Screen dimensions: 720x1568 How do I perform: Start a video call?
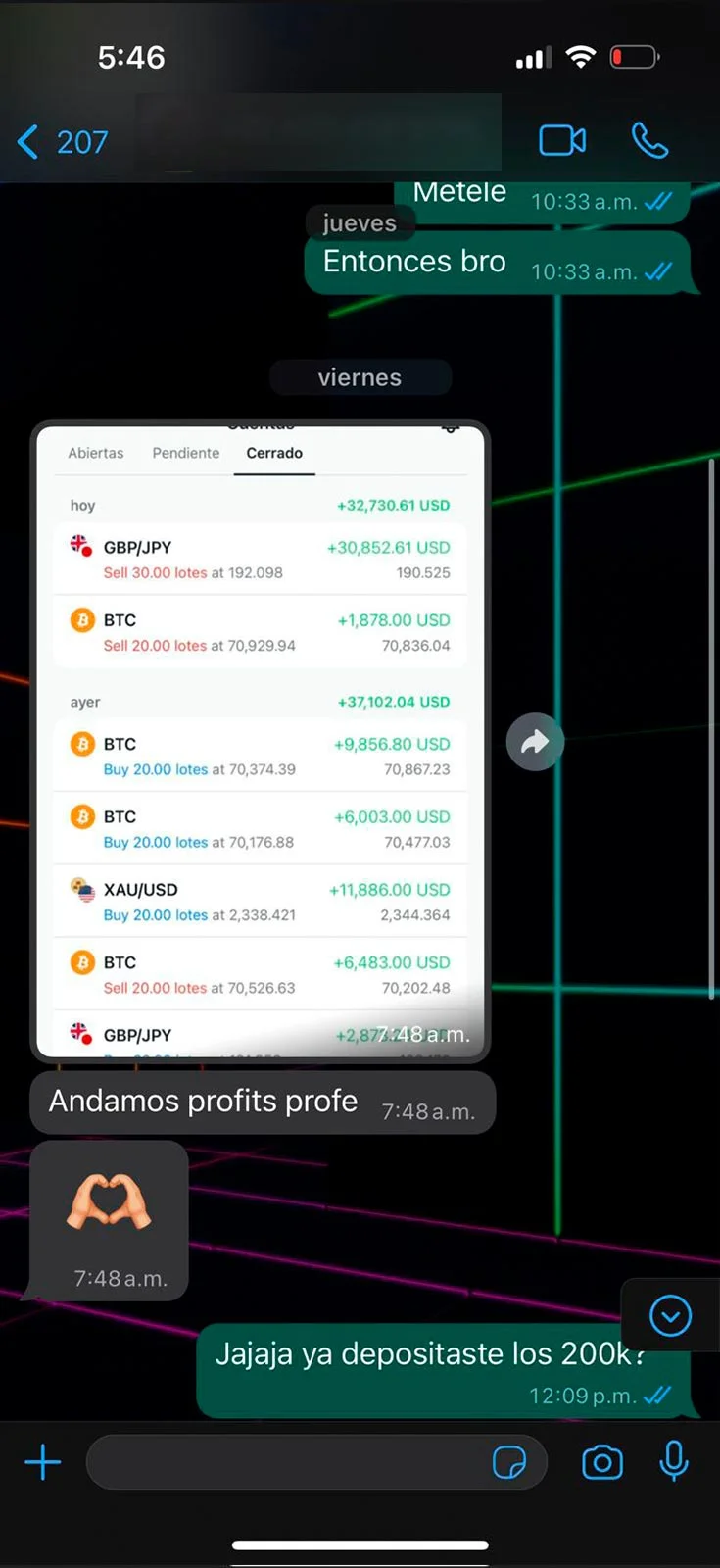(562, 141)
